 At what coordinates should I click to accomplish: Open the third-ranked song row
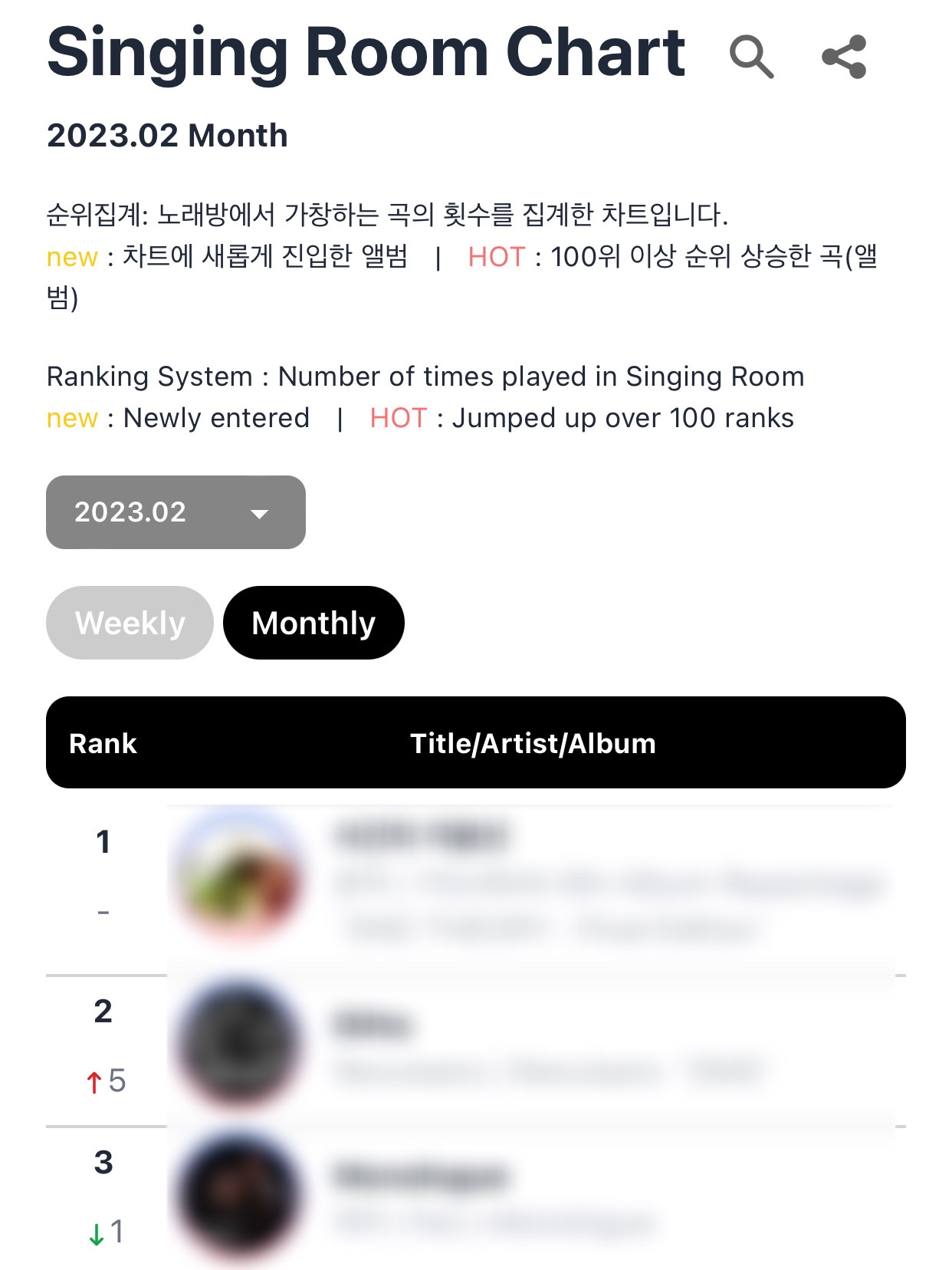click(x=529, y=1196)
